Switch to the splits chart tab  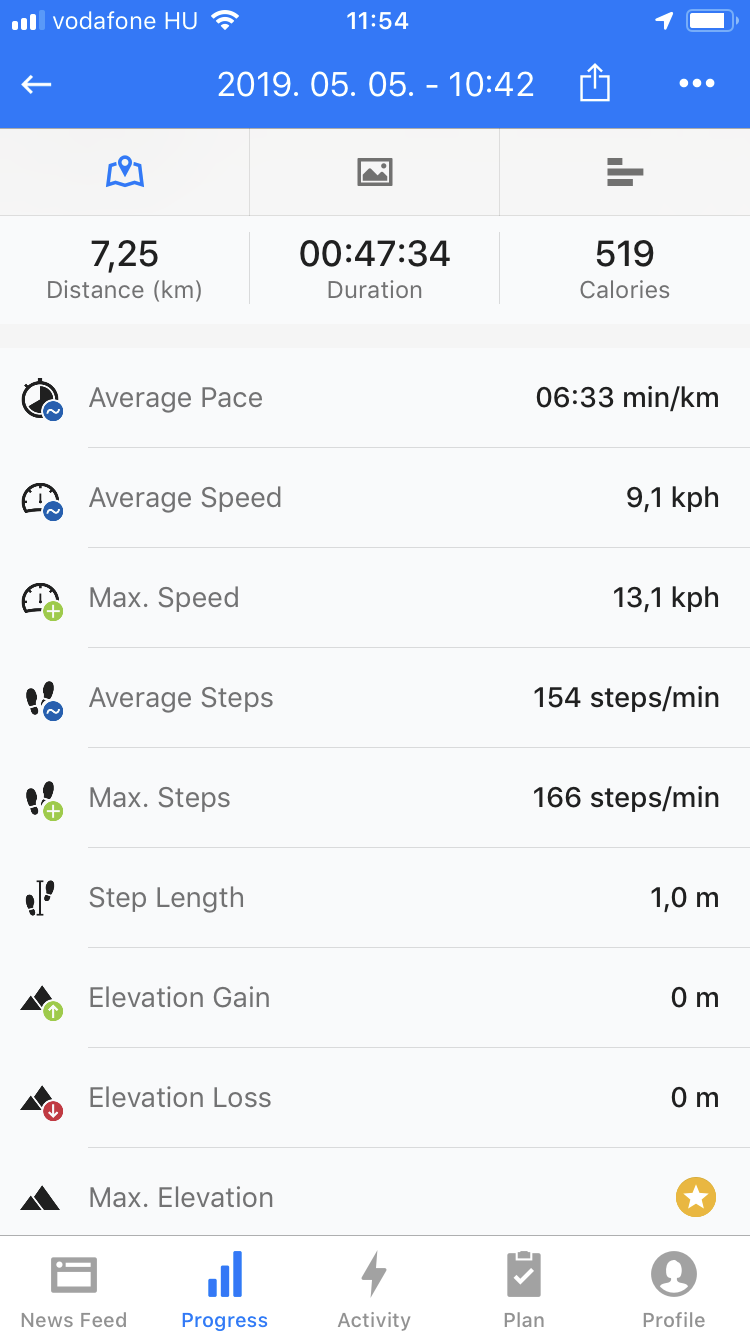pyautogui.click(x=625, y=172)
